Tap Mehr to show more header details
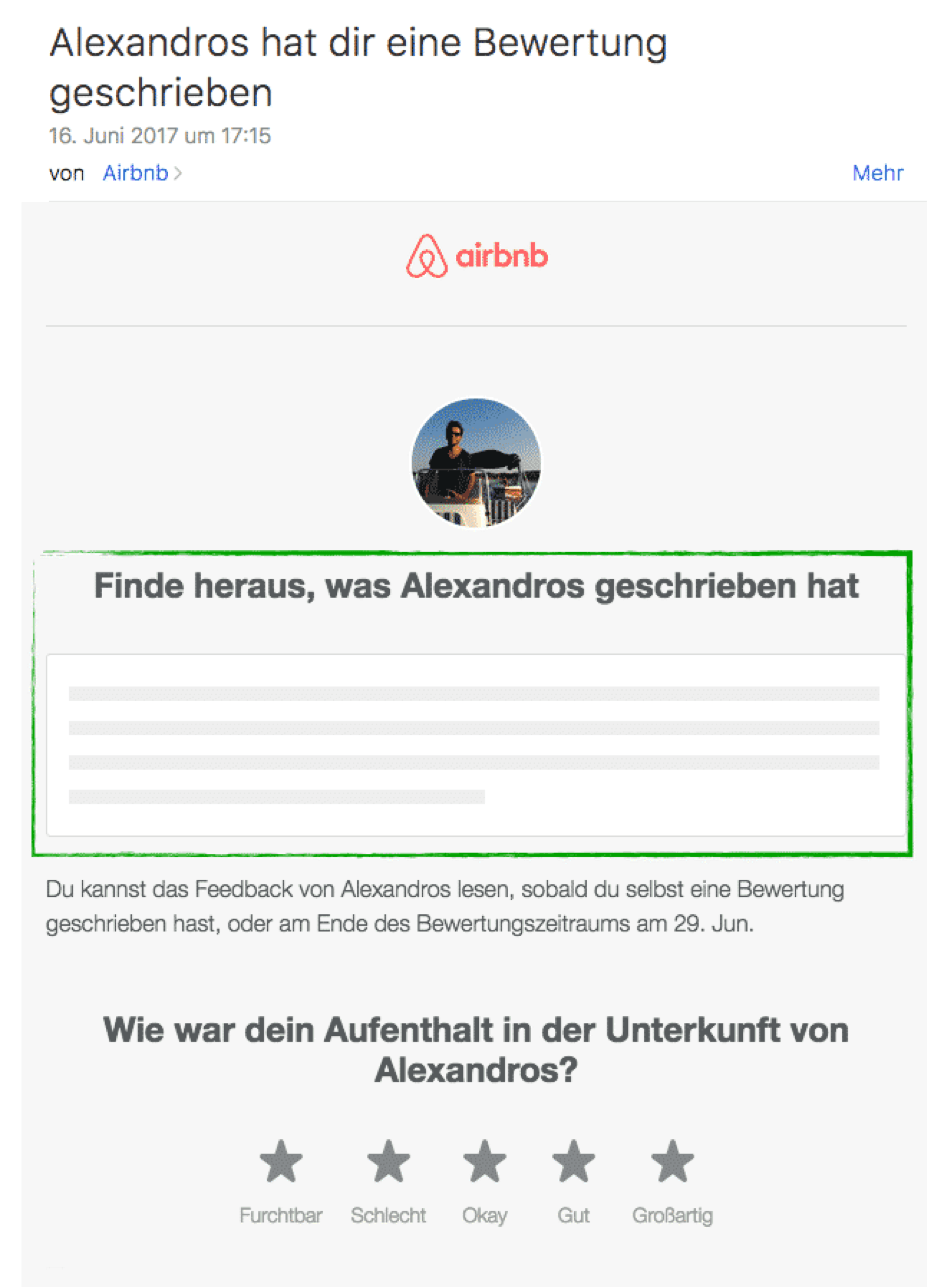944x1287 pixels. point(877,173)
